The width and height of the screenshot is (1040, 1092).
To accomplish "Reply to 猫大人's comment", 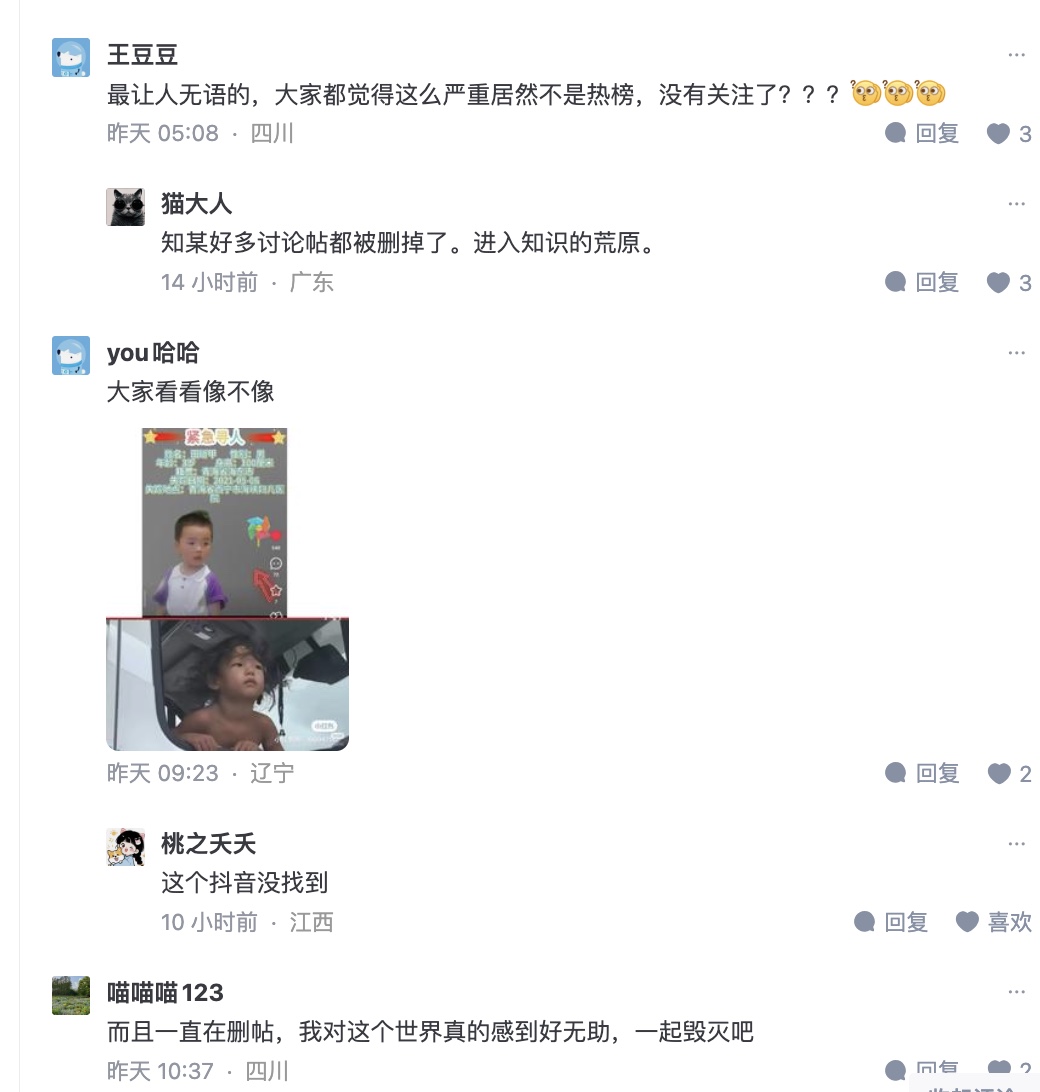I will (x=922, y=282).
